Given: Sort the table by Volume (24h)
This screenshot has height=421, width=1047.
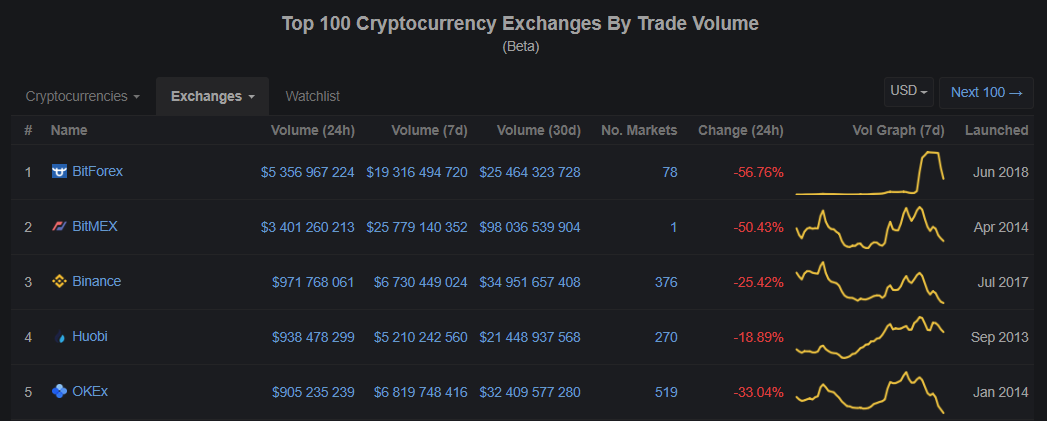Looking at the screenshot, I should coord(312,130).
